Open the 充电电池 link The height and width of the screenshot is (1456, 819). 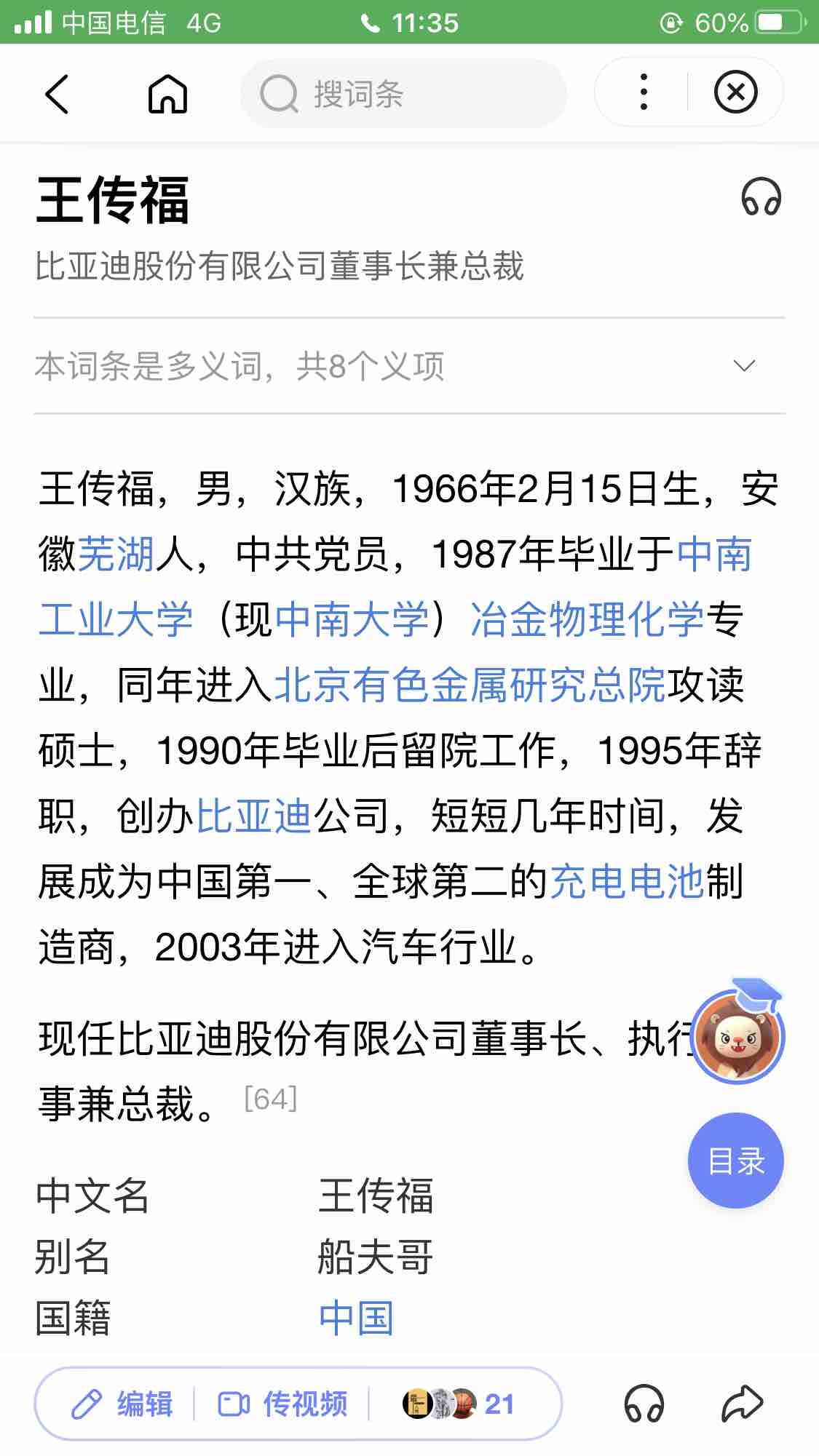tap(627, 882)
